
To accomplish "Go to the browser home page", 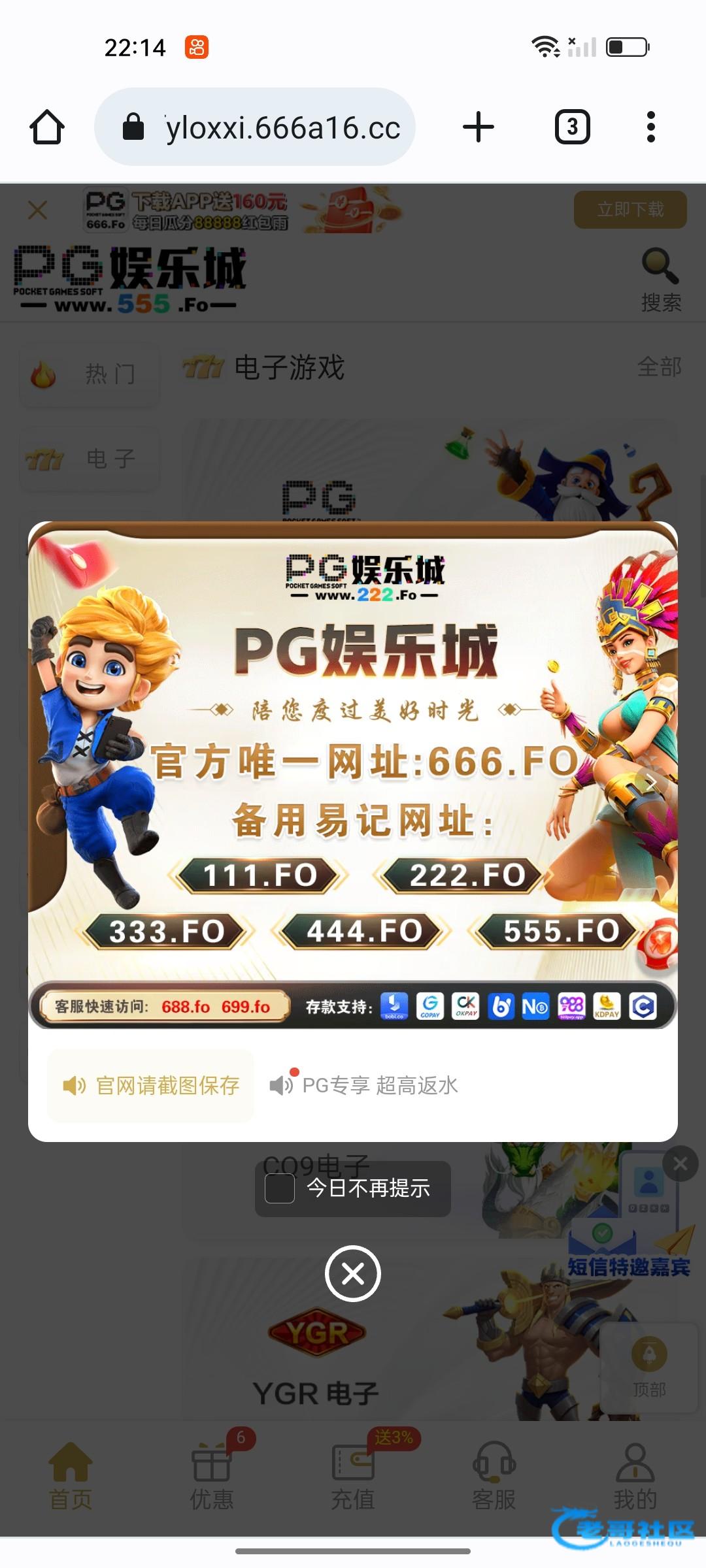I will [47, 127].
